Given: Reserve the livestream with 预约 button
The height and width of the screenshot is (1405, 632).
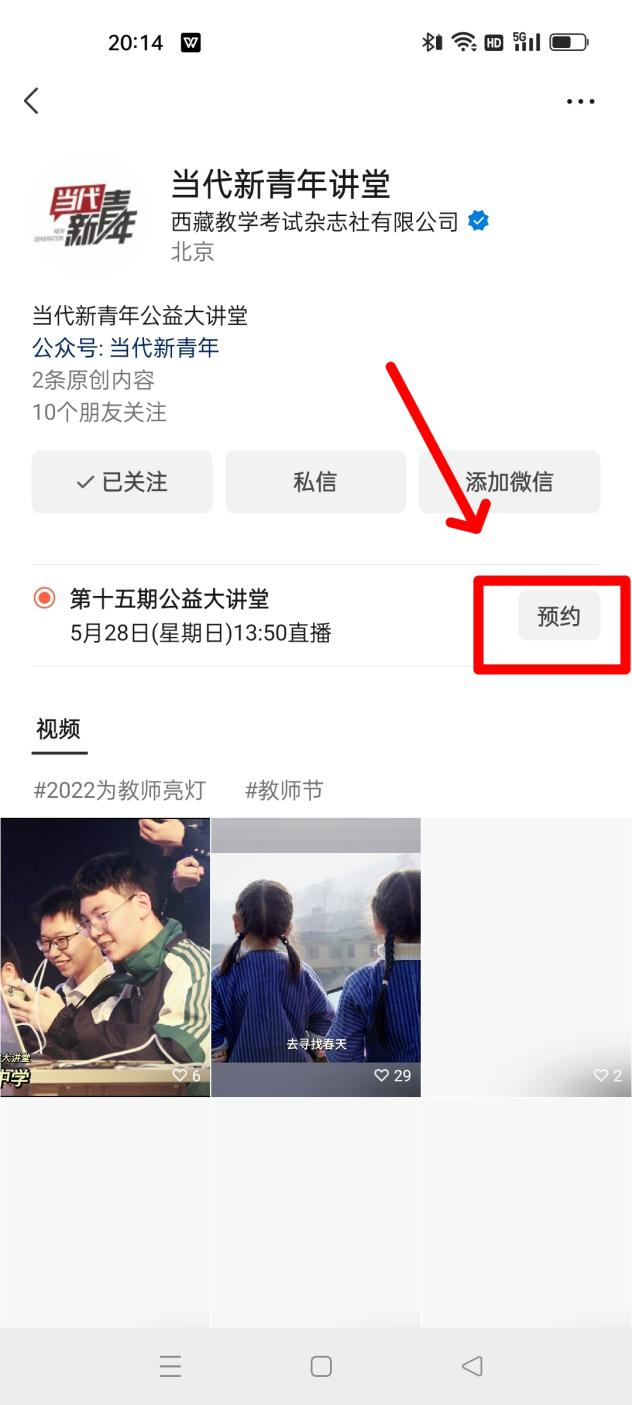Looking at the screenshot, I should coord(559,616).
